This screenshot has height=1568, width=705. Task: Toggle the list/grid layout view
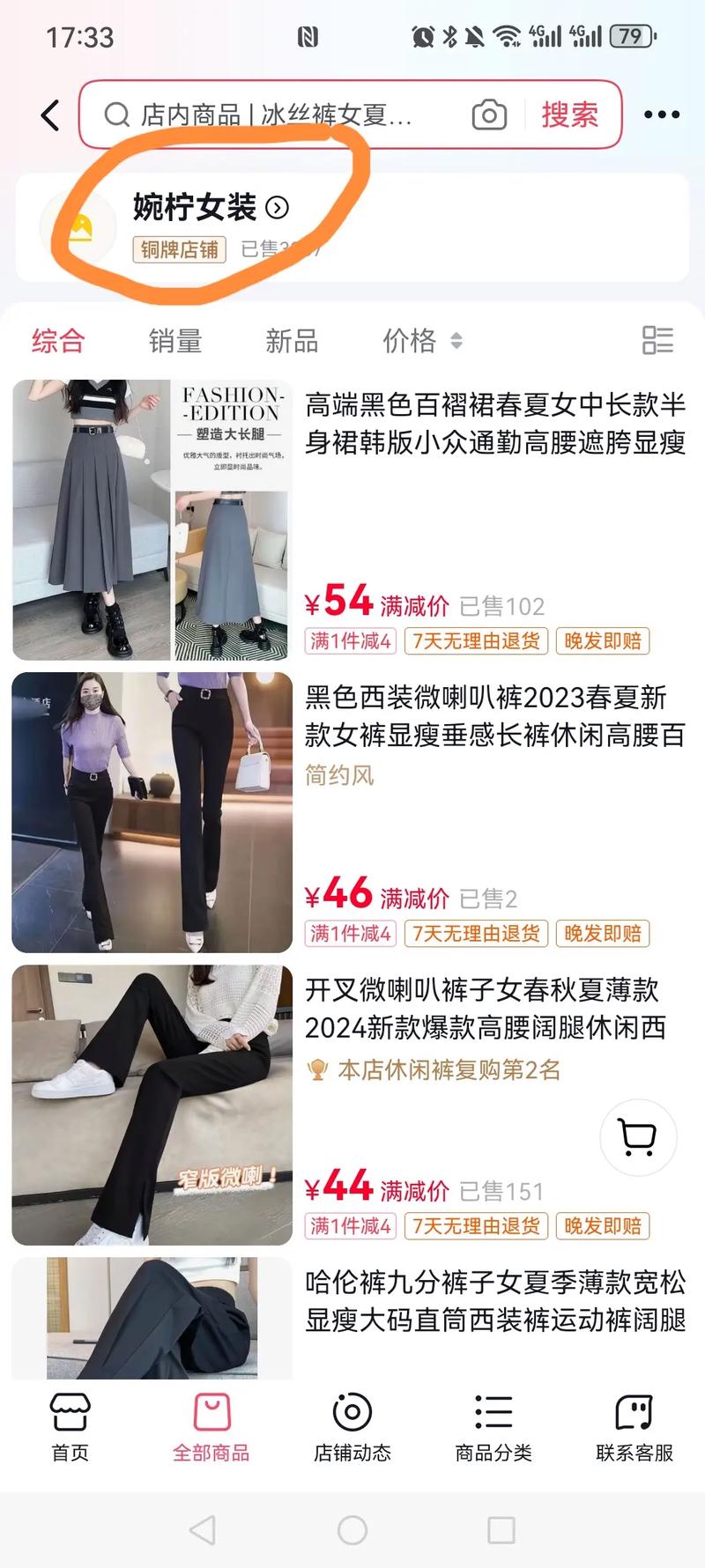[657, 341]
